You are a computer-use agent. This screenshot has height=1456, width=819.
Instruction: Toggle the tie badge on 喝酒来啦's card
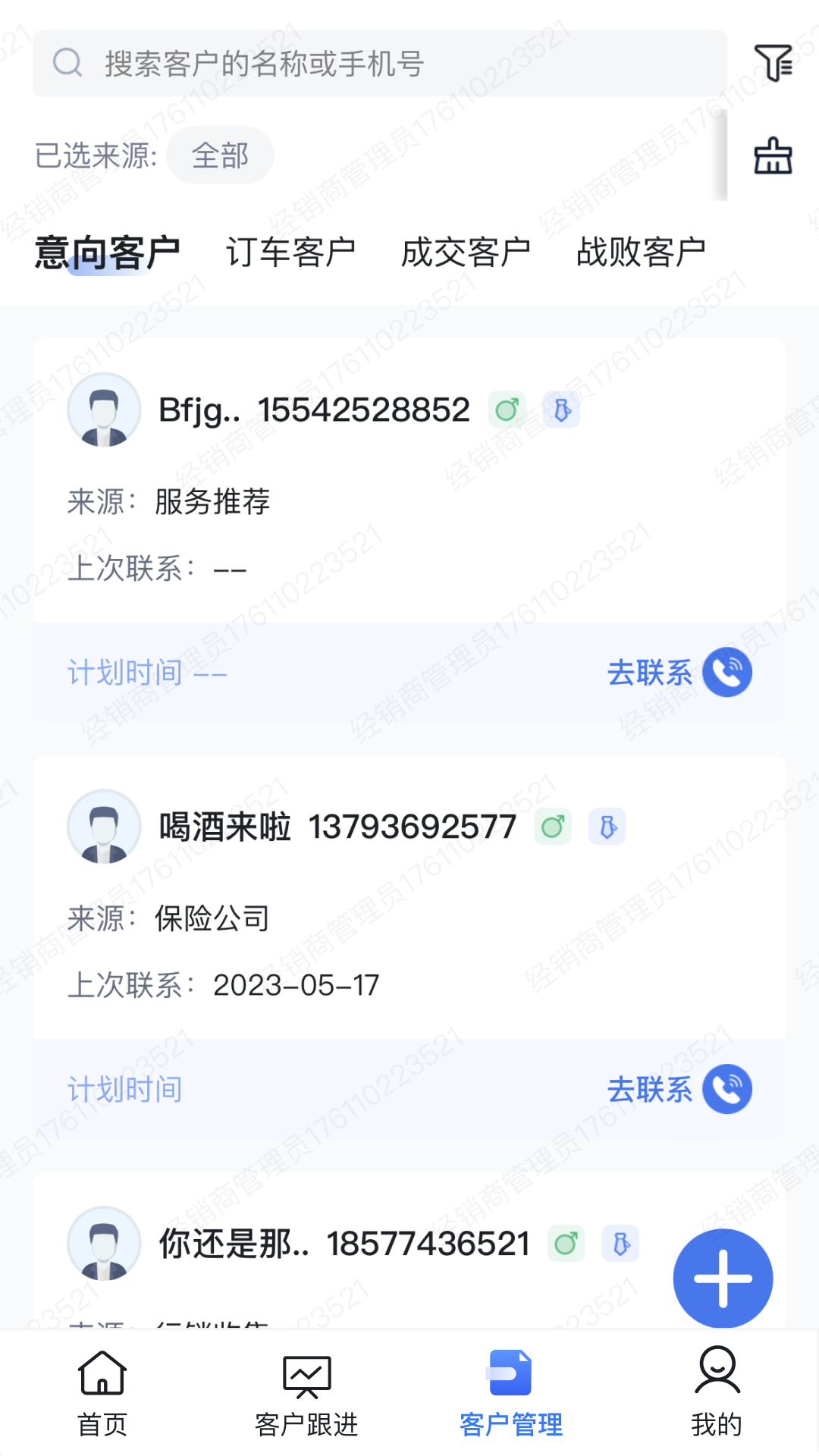point(606,827)
